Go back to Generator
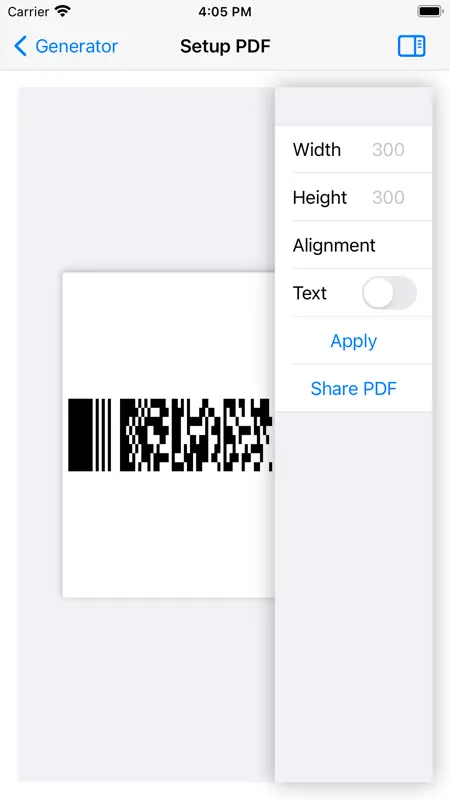Viewport: 450px width, 800px height. coord(66,46)
